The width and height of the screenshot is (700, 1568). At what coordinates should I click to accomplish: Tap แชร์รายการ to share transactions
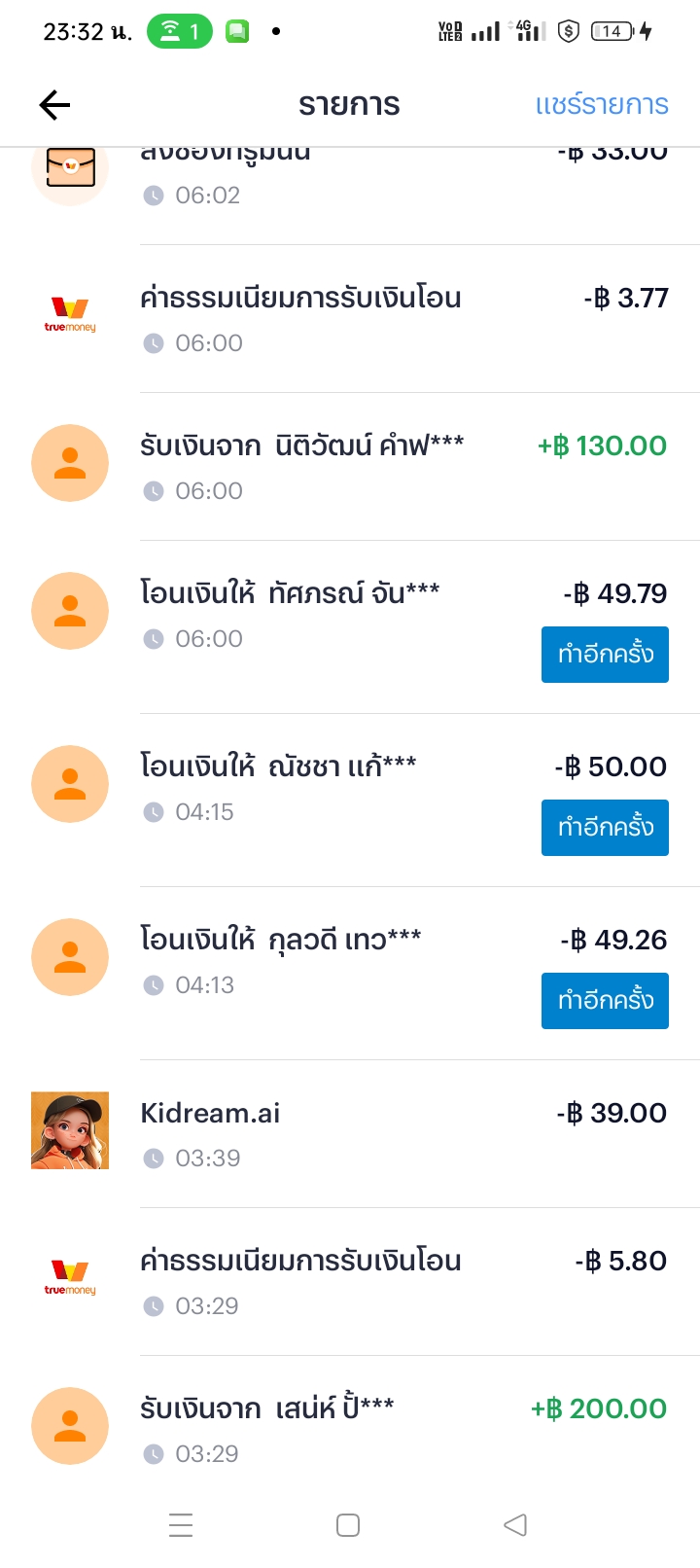(601, 105)
